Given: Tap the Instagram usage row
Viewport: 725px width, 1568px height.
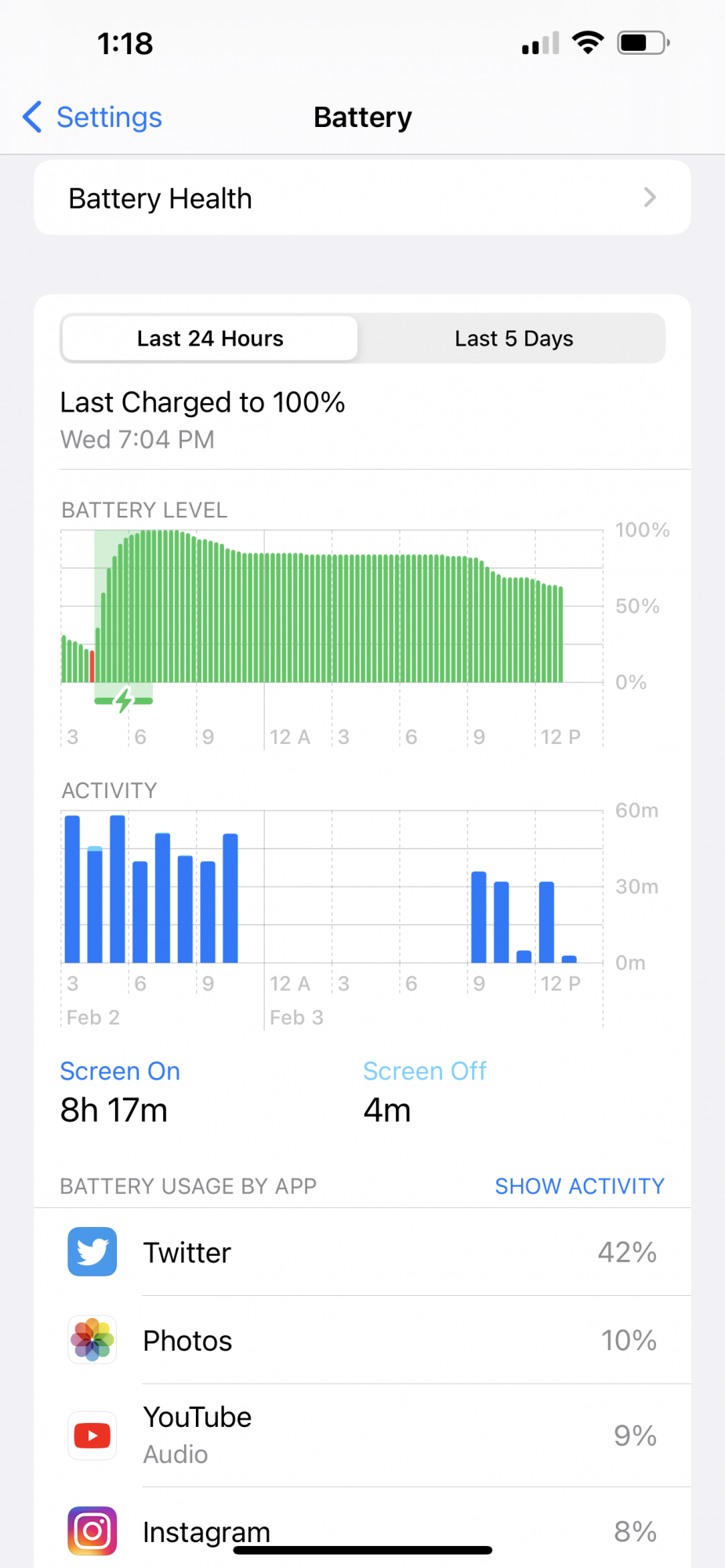Looking at the screenshot, I should tap(362, 1529).
